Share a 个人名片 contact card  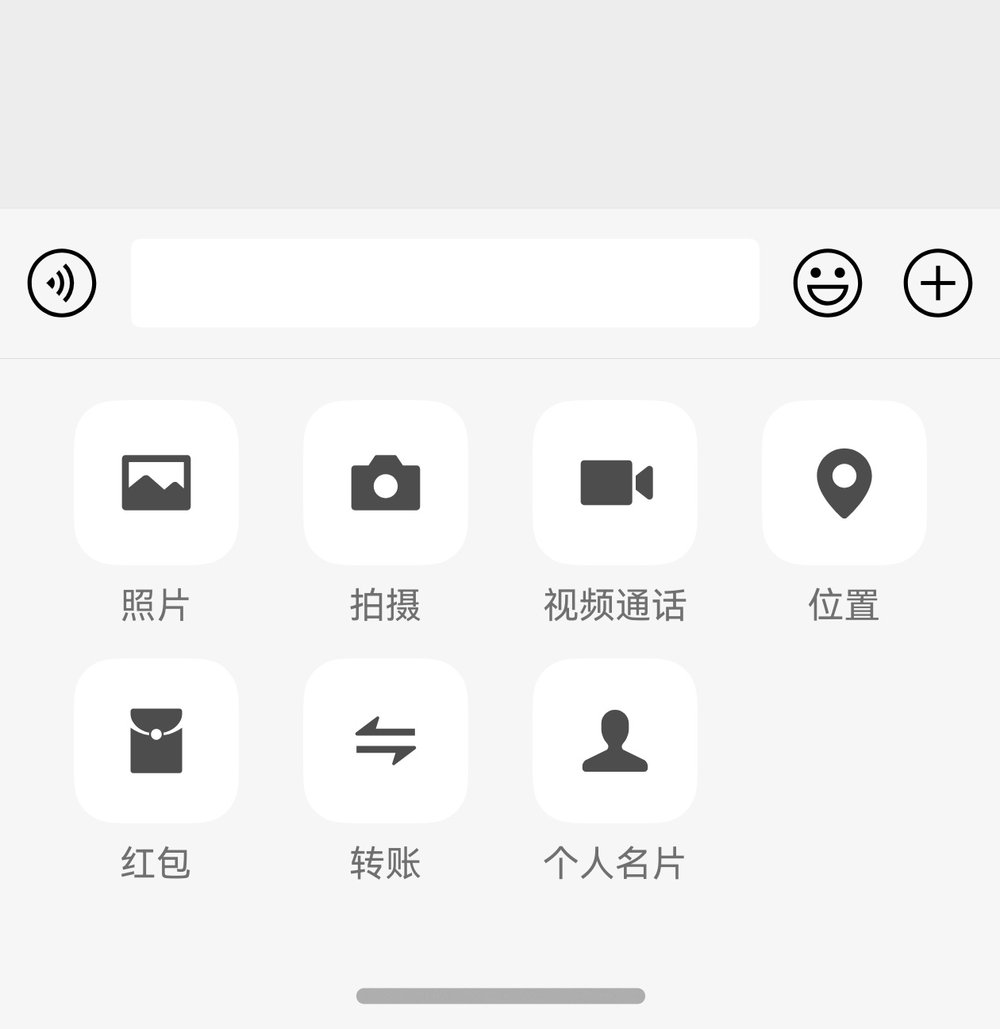pyautogui.click(x=615, y=741)
